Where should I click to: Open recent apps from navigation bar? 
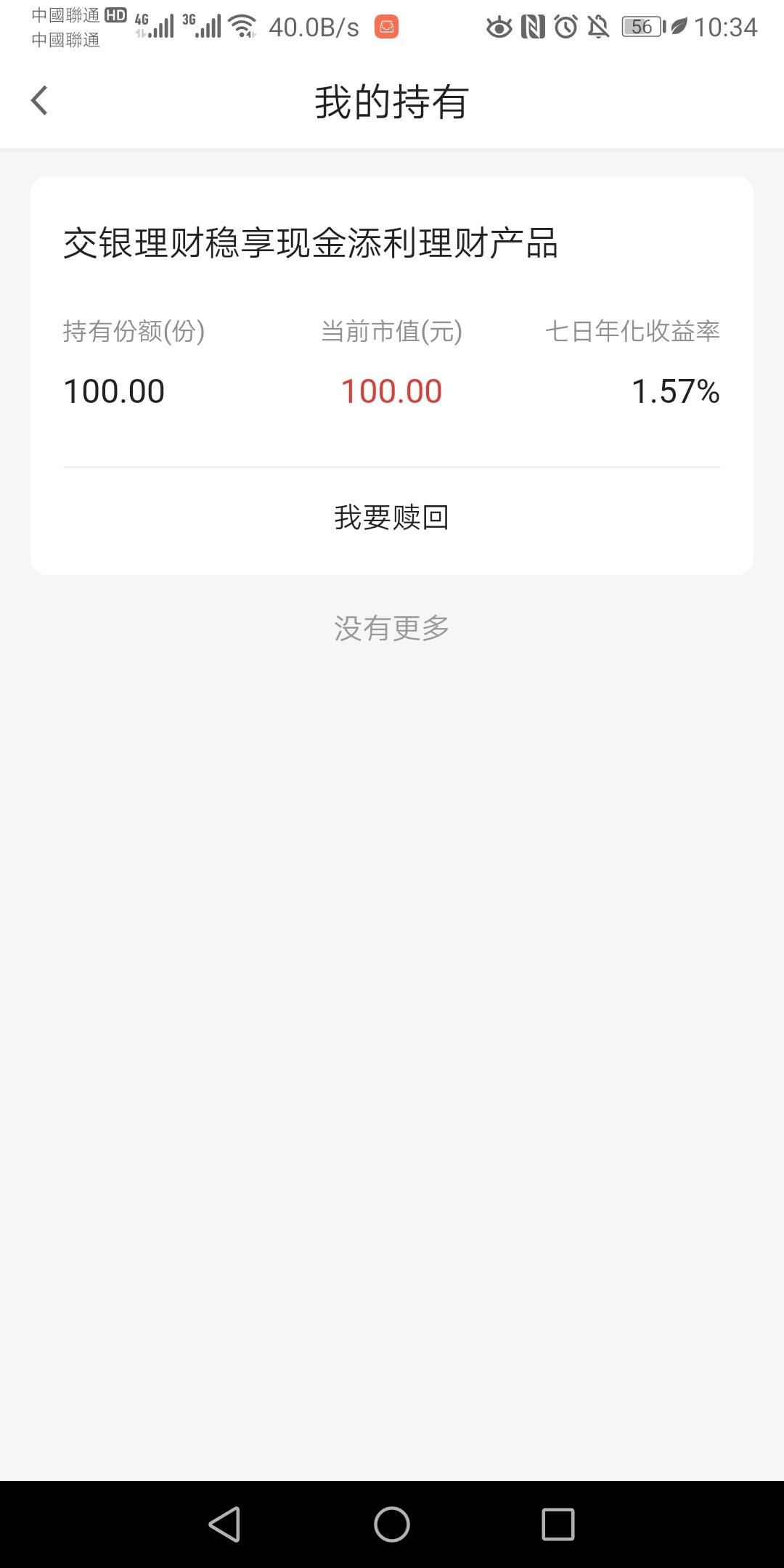(558, 1524)
